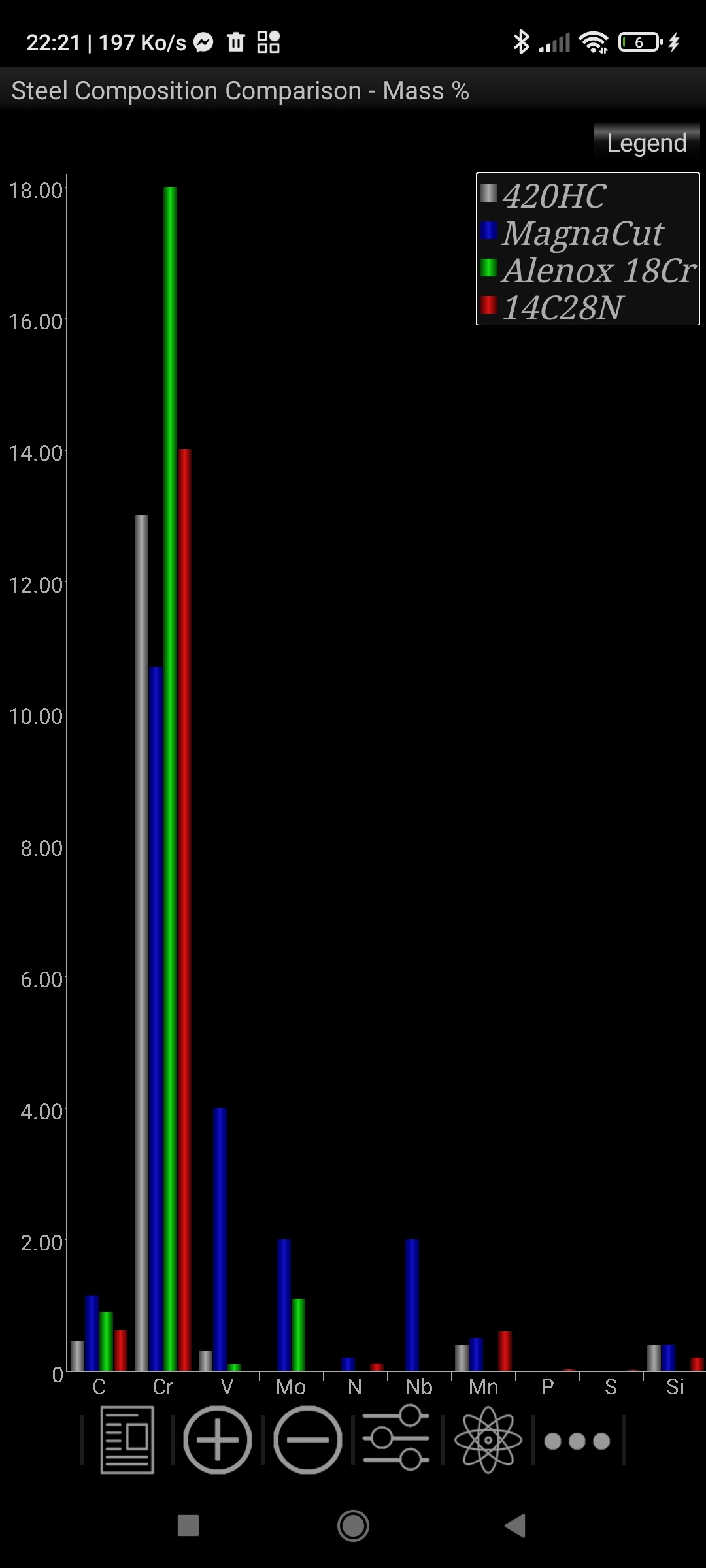The height and width of the screenshot is (1568, 706).
Task: Remove a steel with the minus icon
Action: 307,1440
